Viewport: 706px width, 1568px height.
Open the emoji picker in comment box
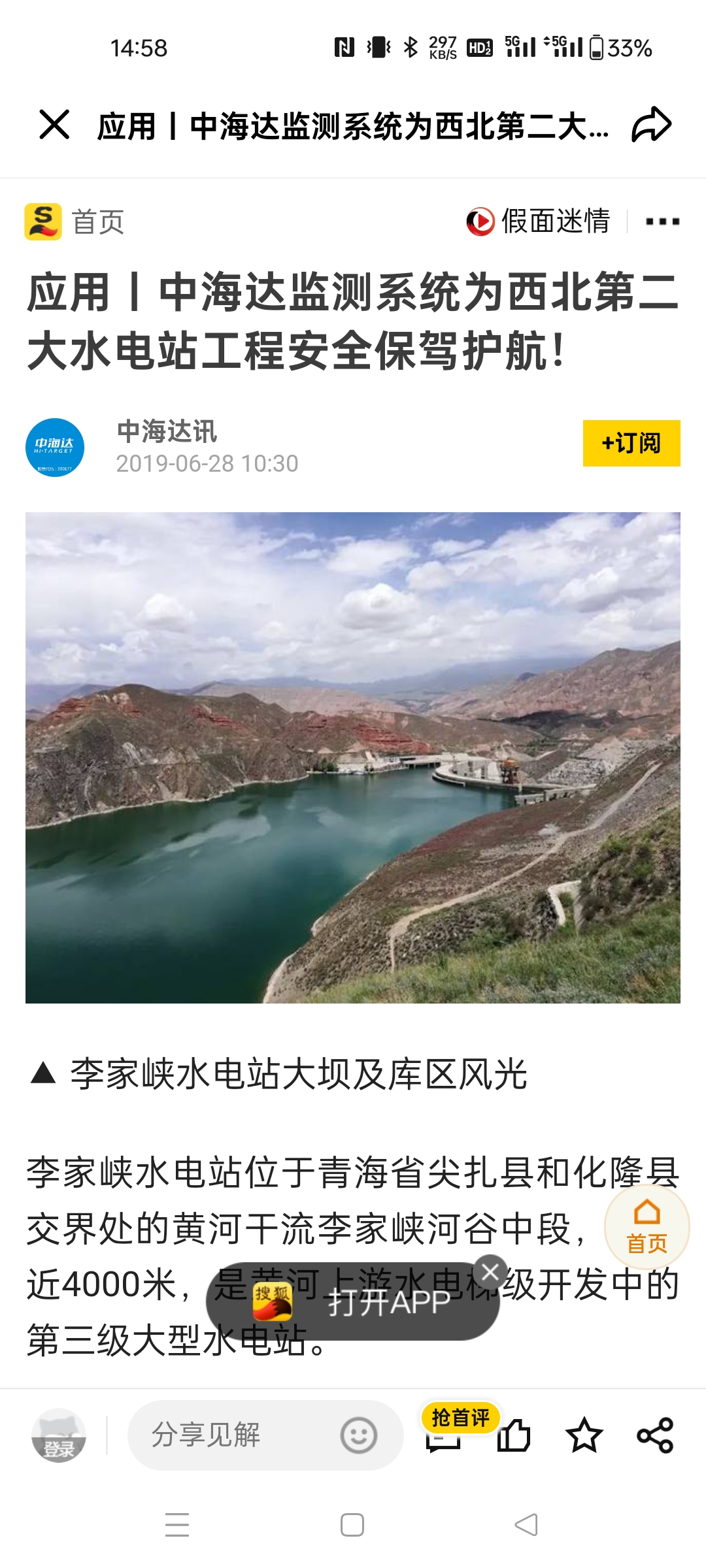click(358, 1435)
